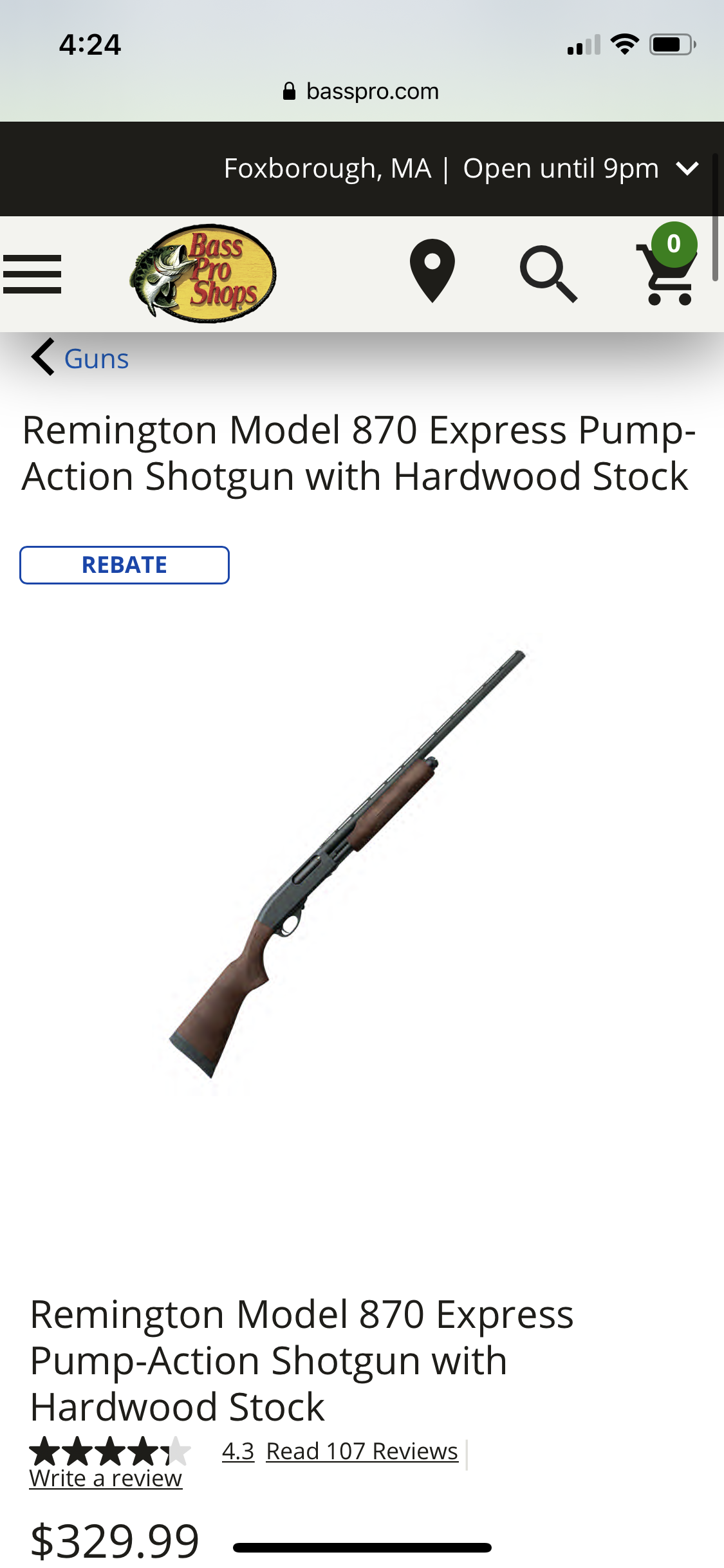Tap Write a review link
724x1568 pixels.
(106, 1479)
